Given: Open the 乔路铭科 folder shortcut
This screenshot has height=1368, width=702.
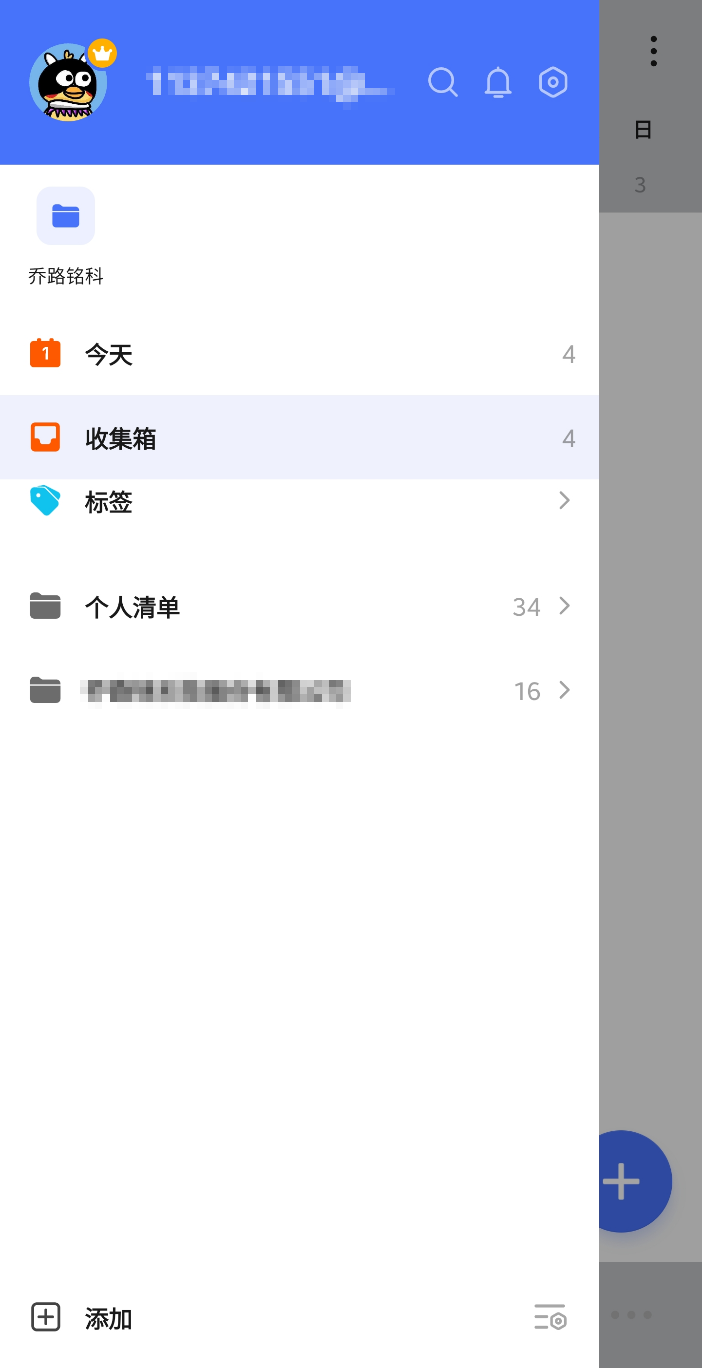Looking at the screenshot, I should coord(66,216).
